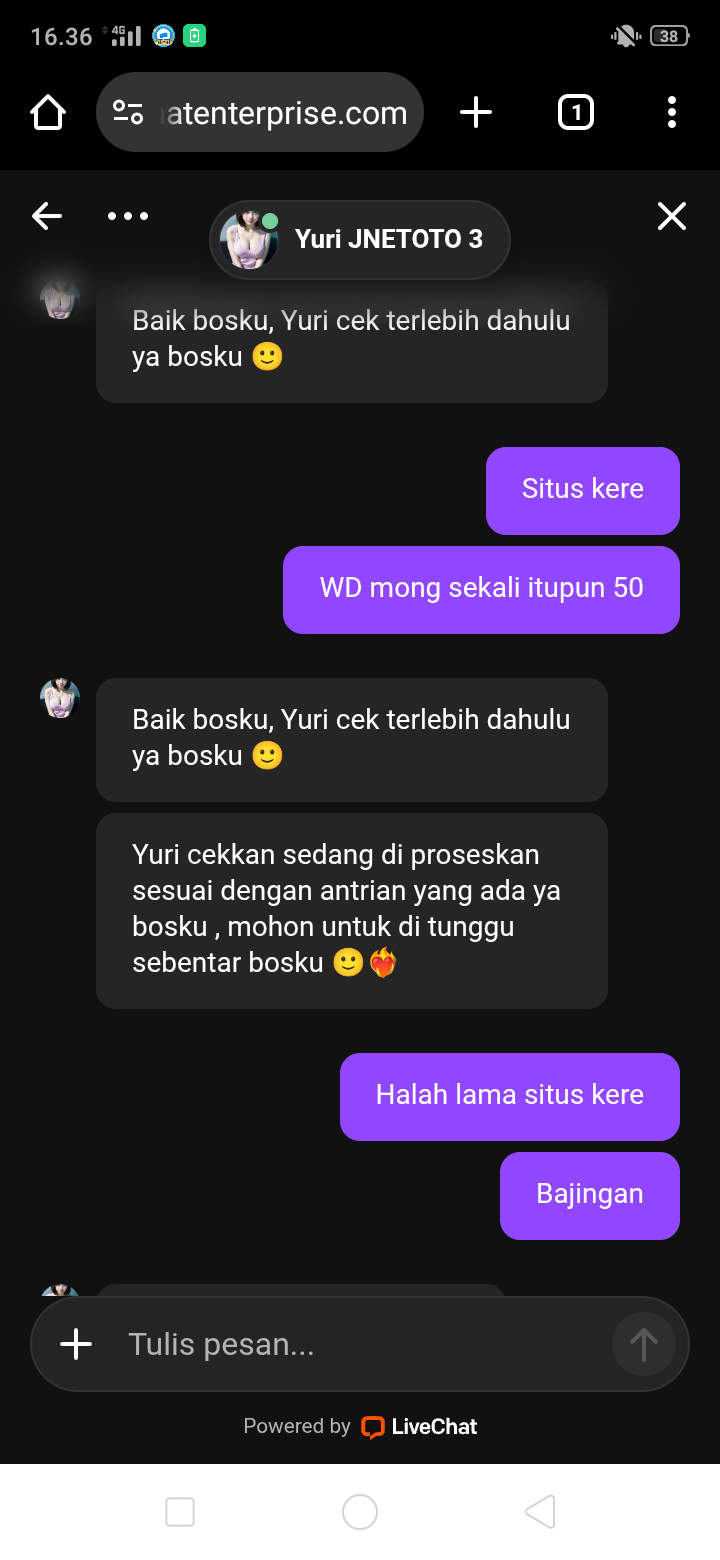Tap the browser address bar

tap(260, 113)
